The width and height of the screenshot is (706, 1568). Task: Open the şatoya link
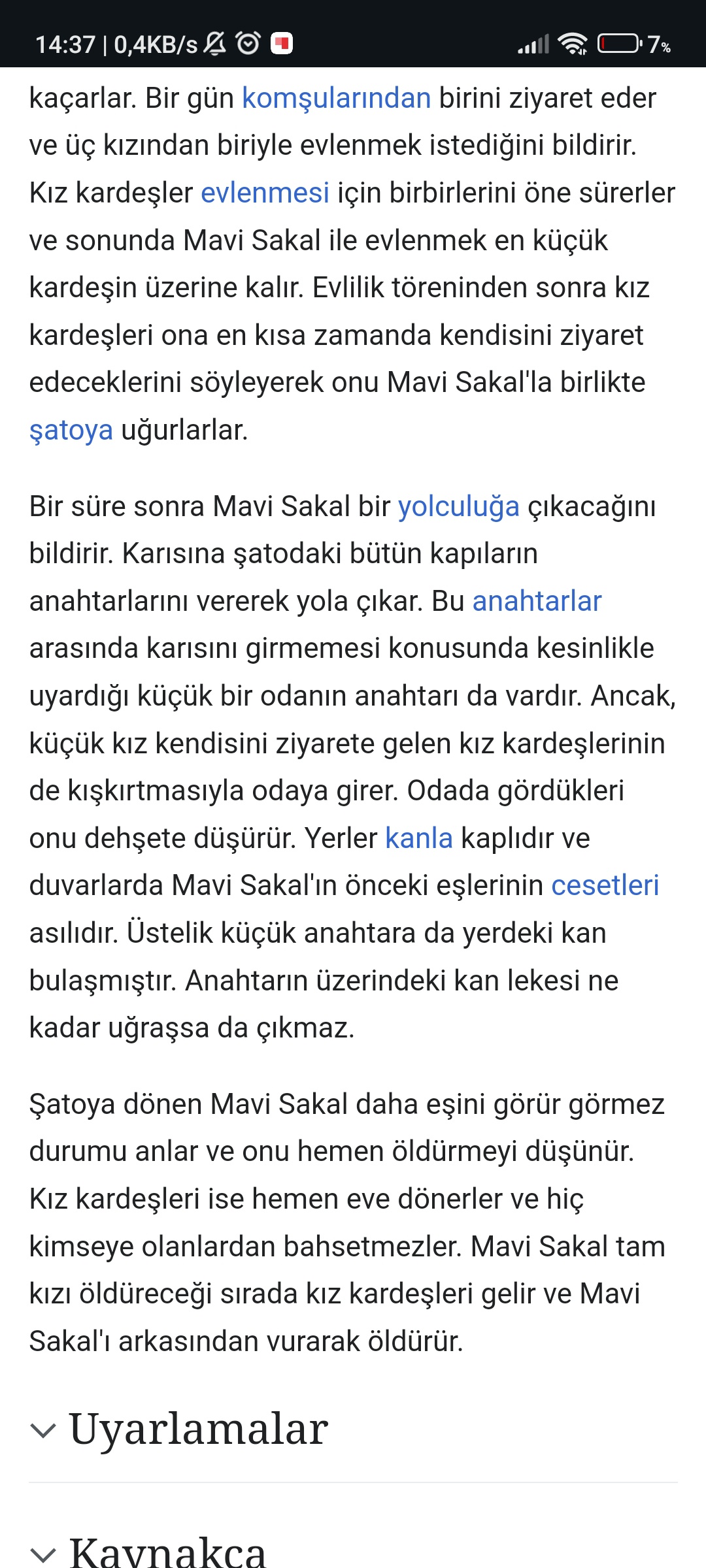coord(71,431)
